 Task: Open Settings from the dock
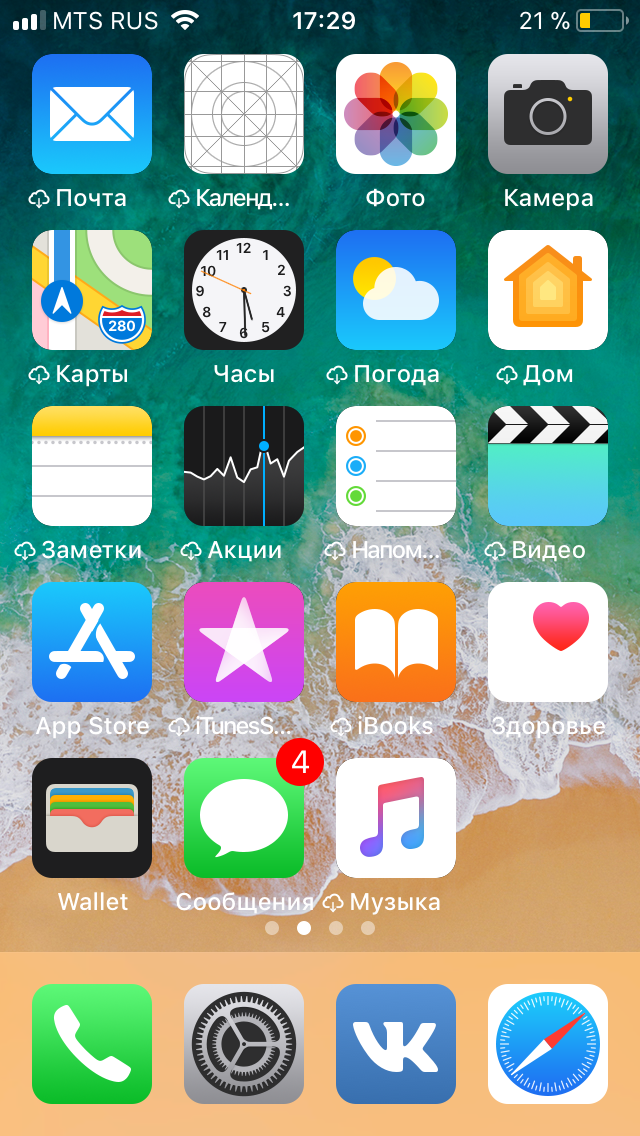pos(244,1044)
